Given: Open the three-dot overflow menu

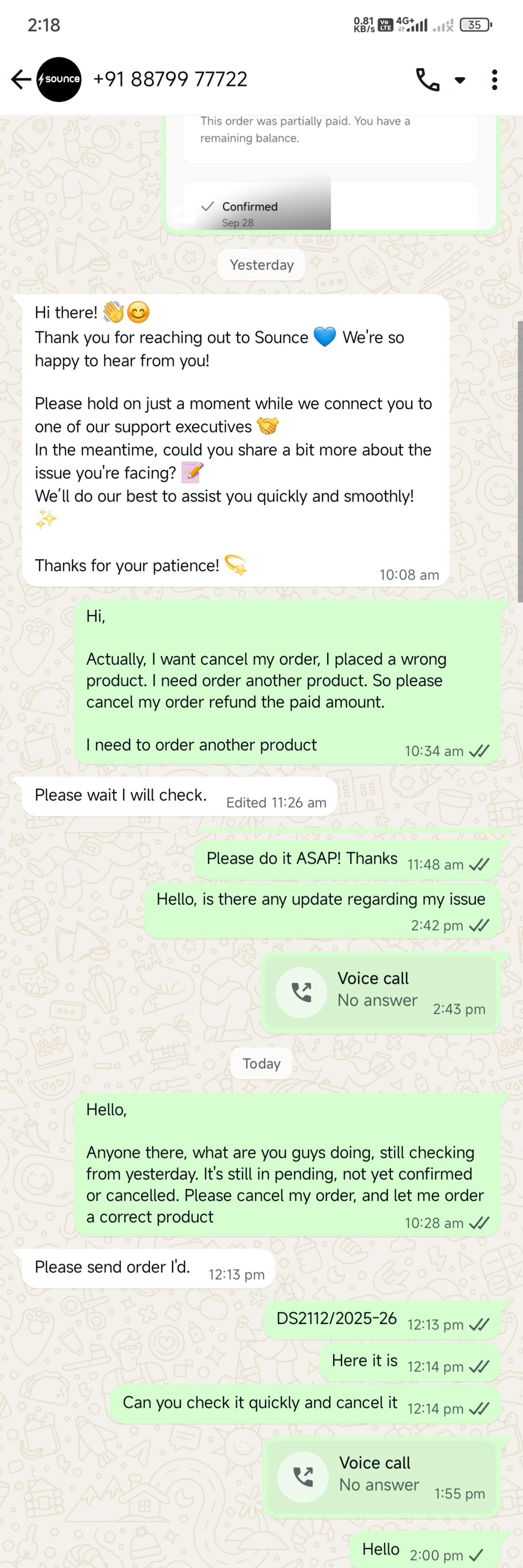Looking at the screenshot, I should coord(494,79).
